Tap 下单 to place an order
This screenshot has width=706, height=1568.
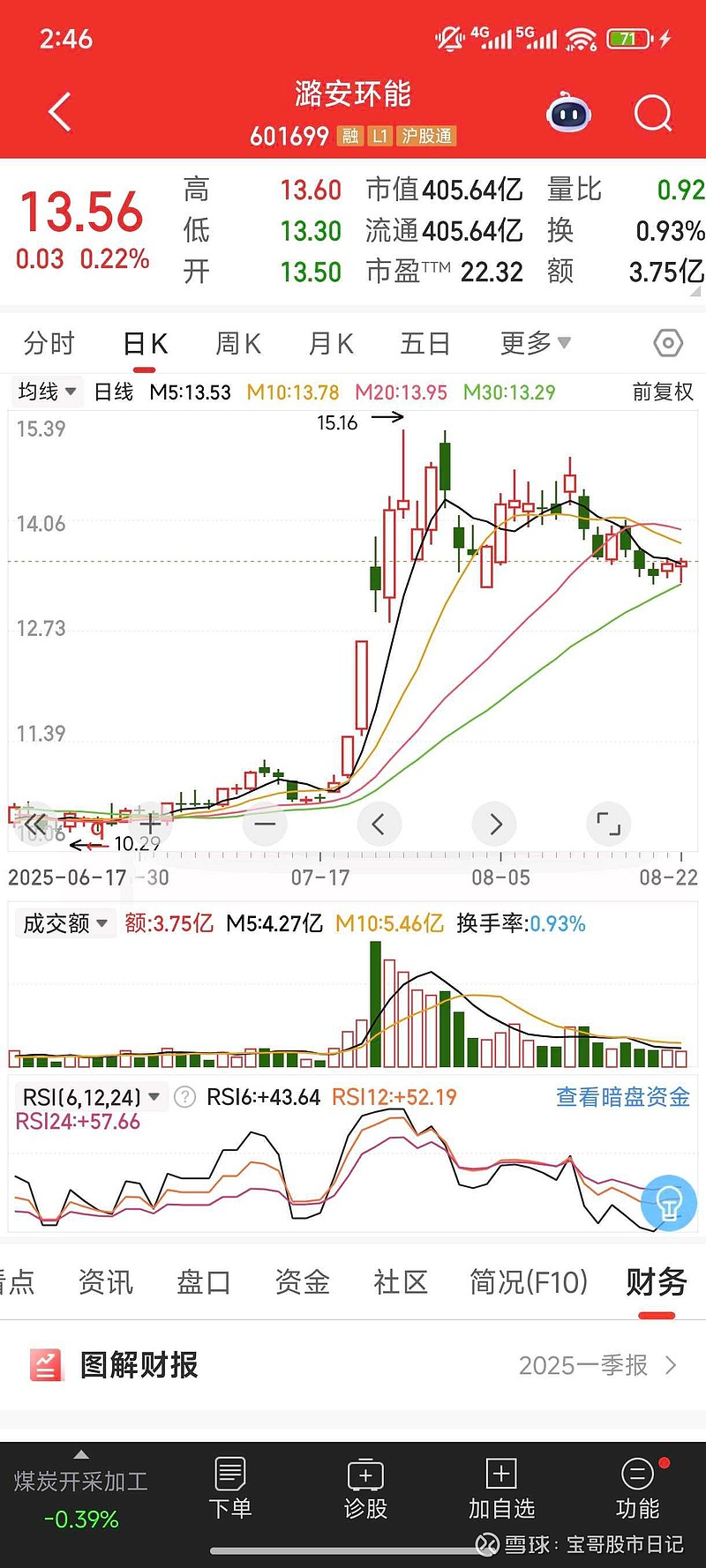tap(230, 1489)
